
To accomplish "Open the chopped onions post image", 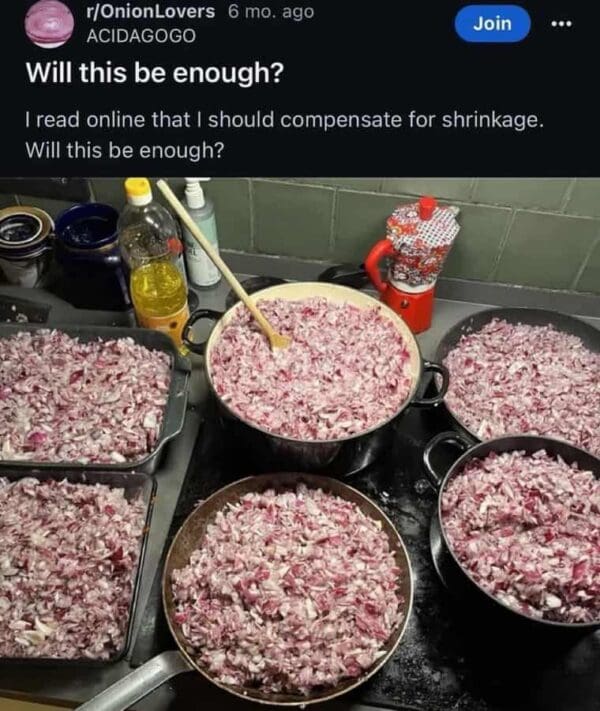I will [x=300, y=444].
